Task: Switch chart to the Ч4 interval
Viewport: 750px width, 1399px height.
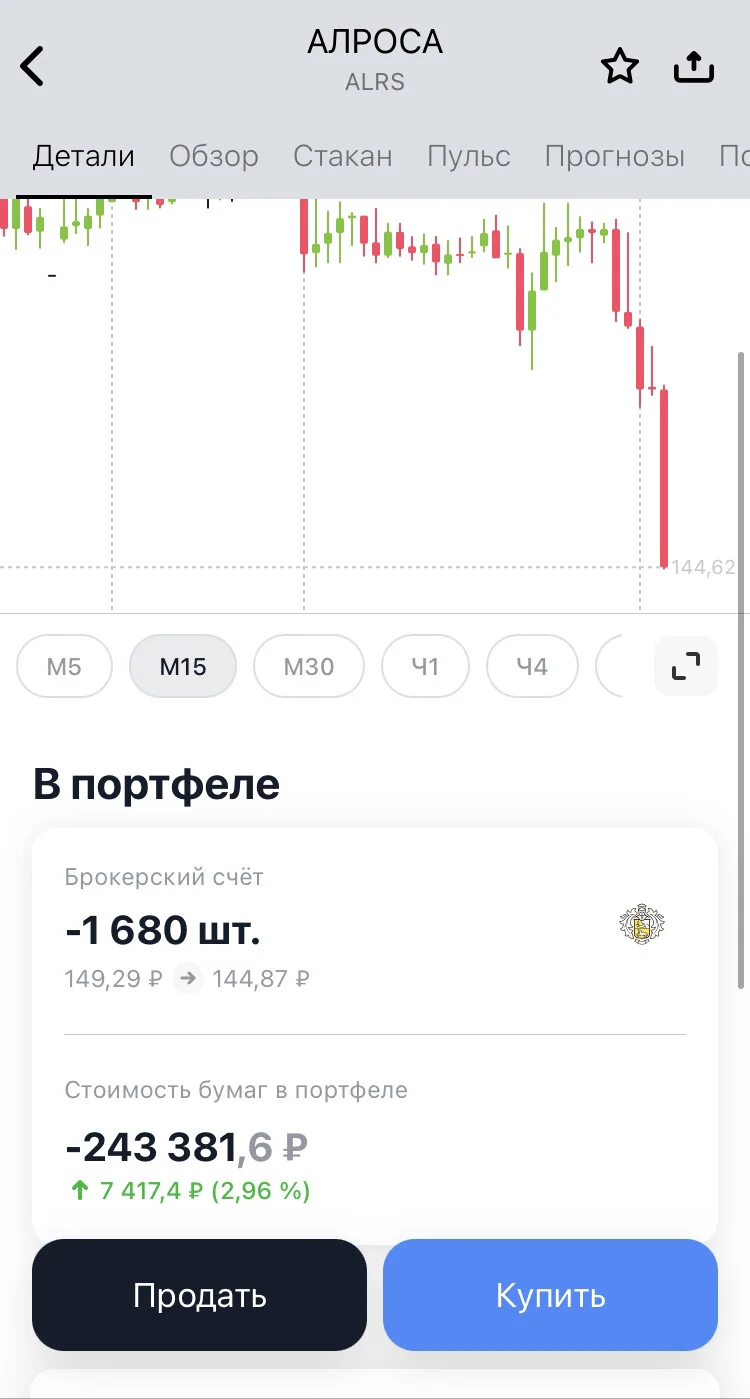Action: click(532, 666)
